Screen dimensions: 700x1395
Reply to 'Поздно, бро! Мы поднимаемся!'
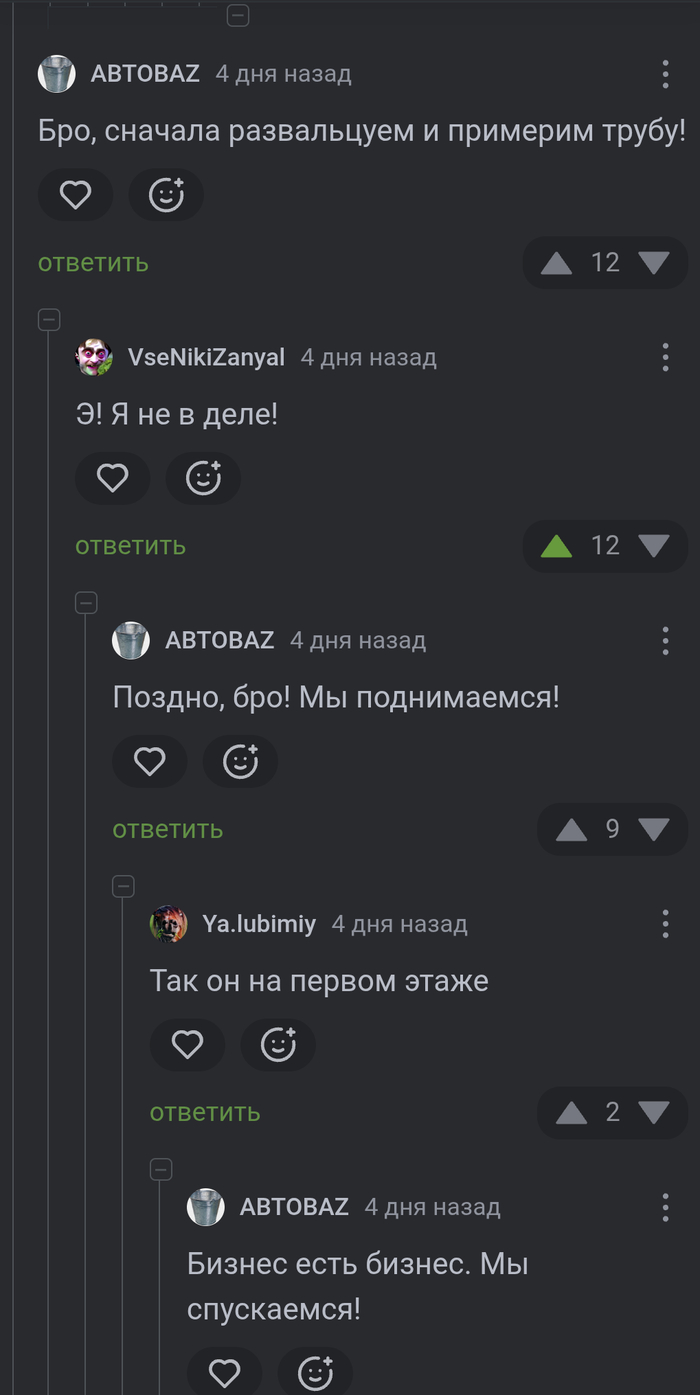pos(167,829)
